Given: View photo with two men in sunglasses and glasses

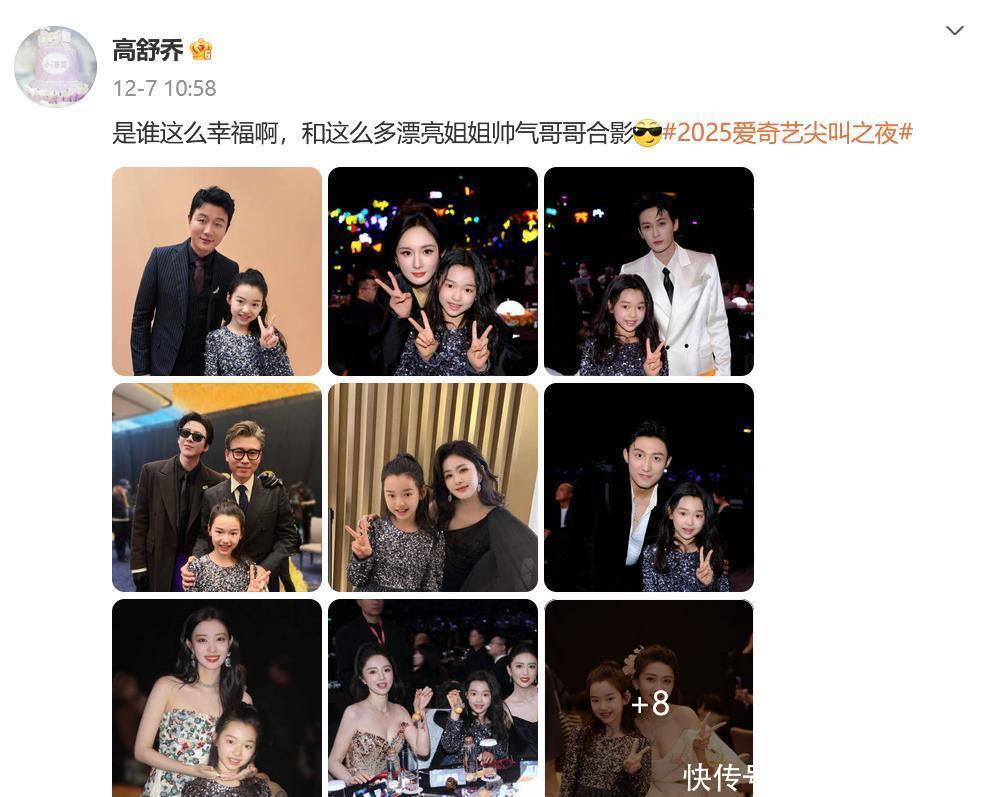Looking at the screenshot, I should 217,487.
